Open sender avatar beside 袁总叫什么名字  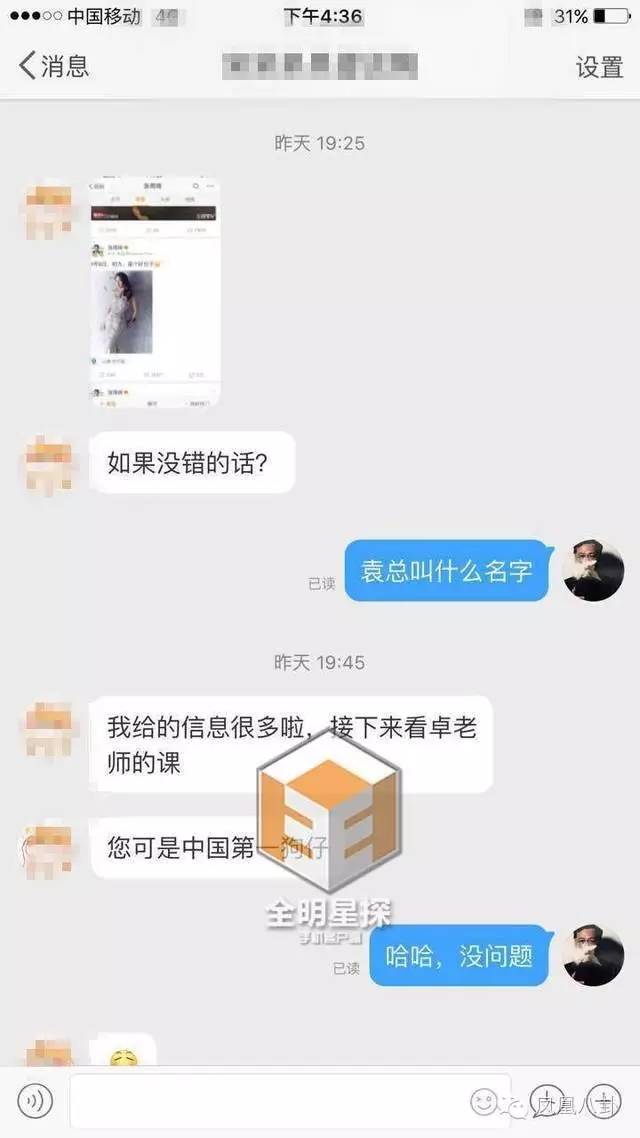coord(592,570)
